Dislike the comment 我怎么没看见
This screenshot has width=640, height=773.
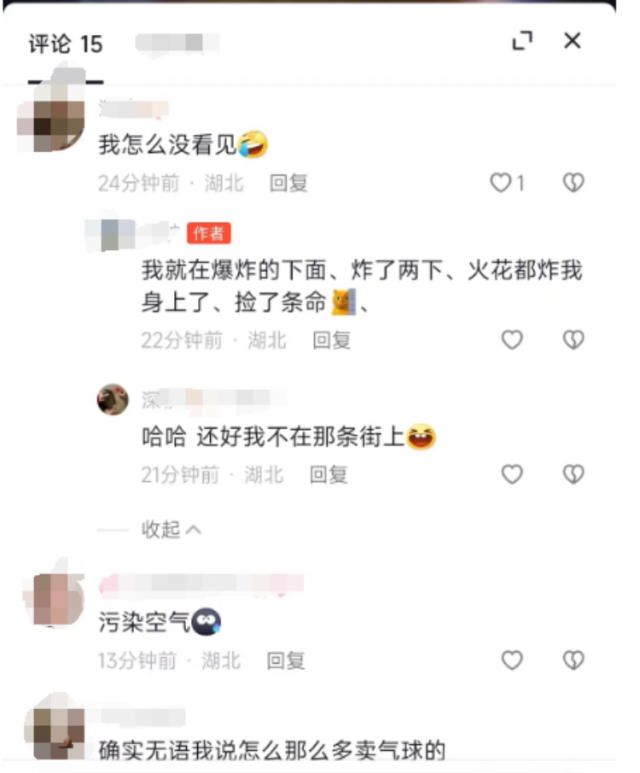pos(573,183)
